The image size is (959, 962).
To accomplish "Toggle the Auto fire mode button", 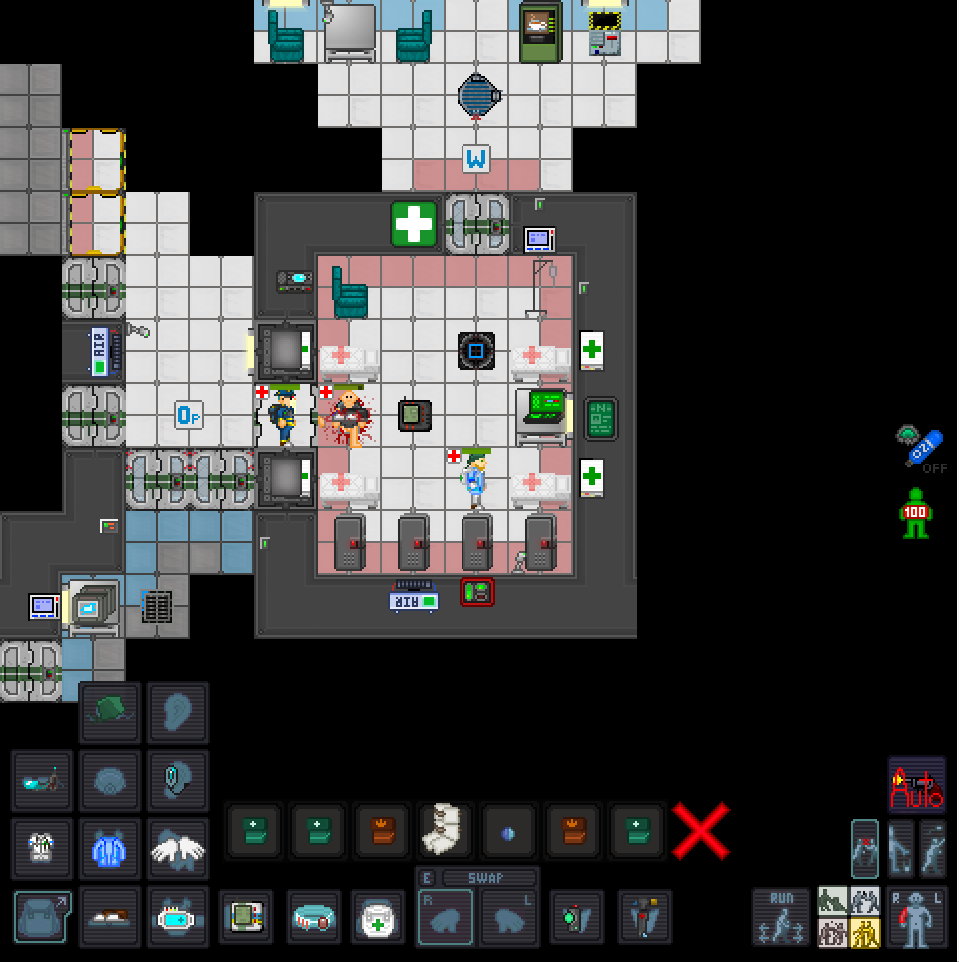I will 916,785.
